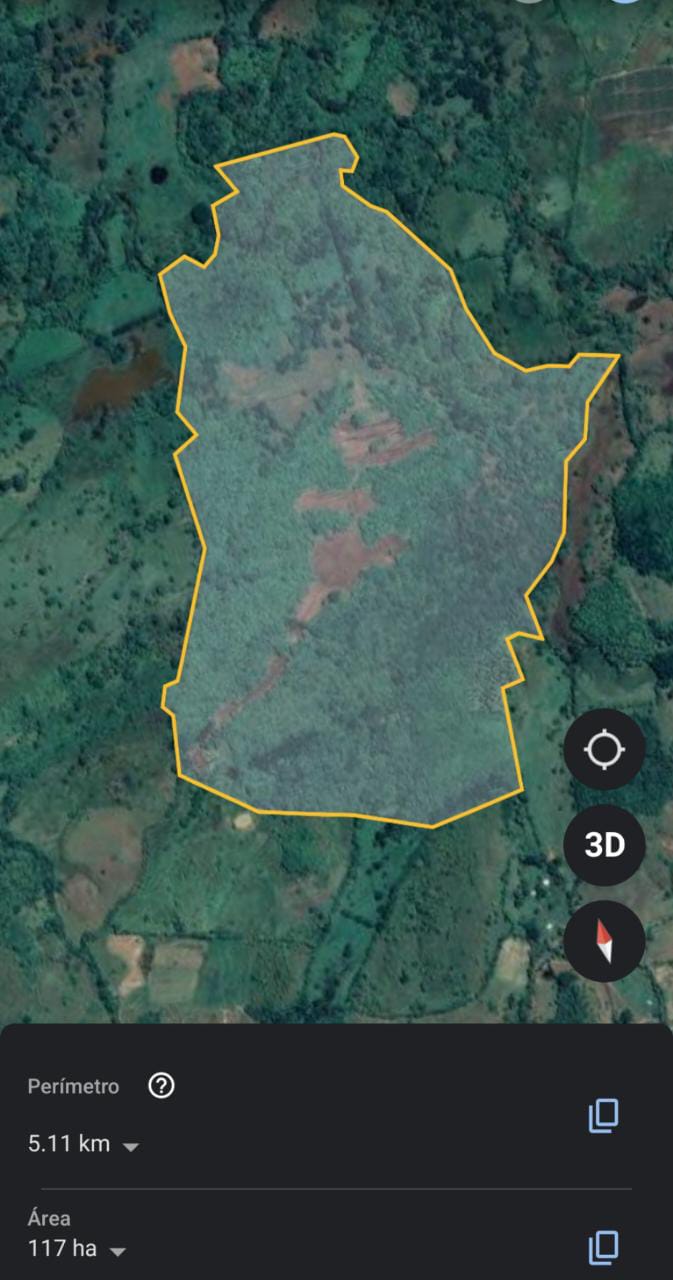Tap the compass to reset north
This screenshot has height=1280, width=673.
click(x=604, y=941)
